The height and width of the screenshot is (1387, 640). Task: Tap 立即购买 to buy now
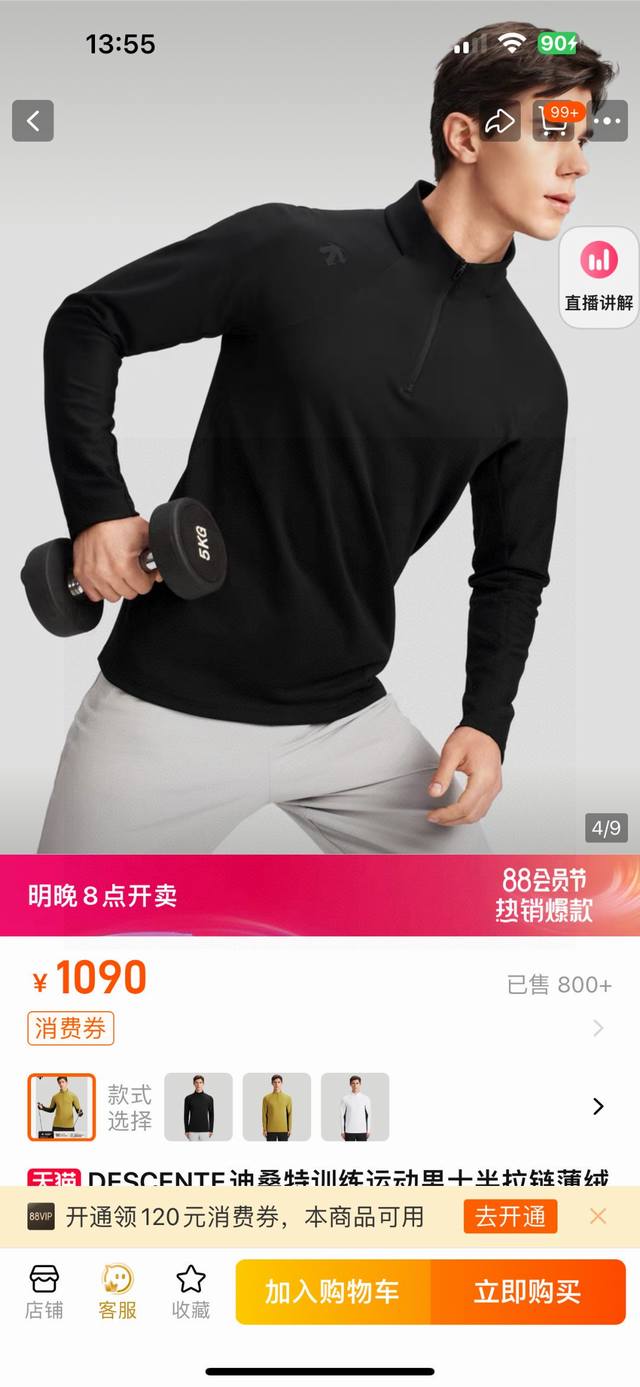coord(527,1291)
